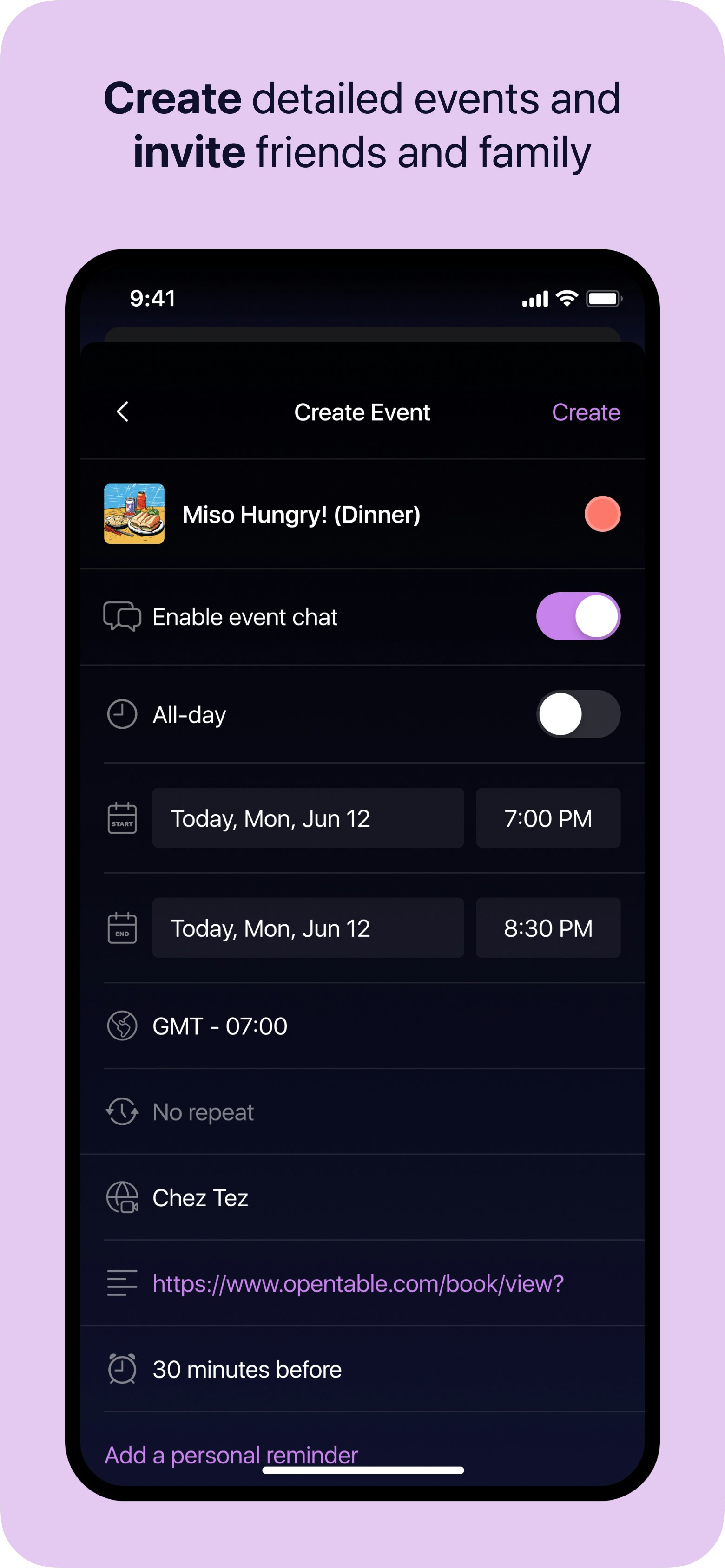Image resolution: width=725 pixels, height=1568 pixels.
Task: Enable the All-day toggle
Action: (x=578, y=714)
